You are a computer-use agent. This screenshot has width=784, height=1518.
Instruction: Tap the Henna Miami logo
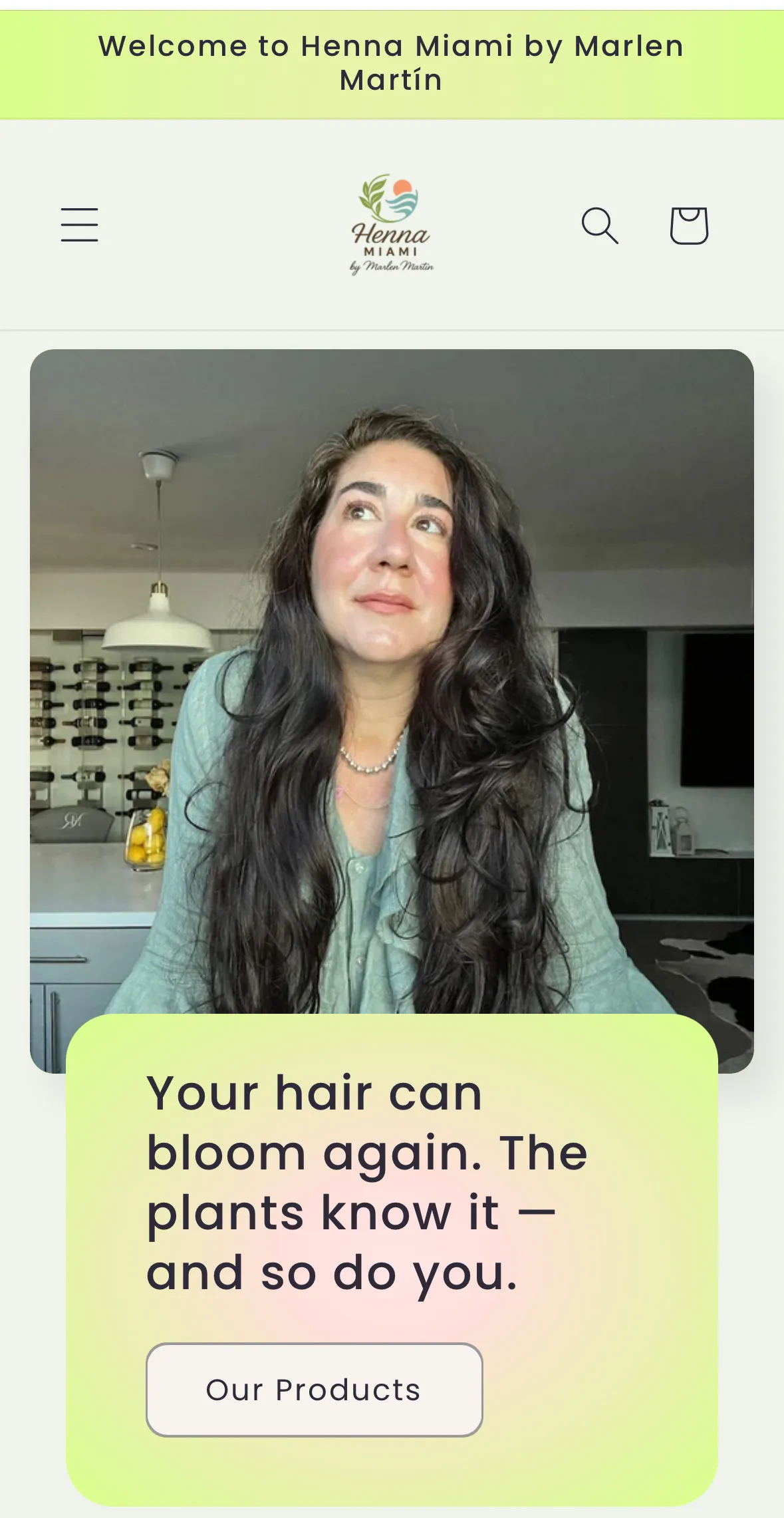392,225
